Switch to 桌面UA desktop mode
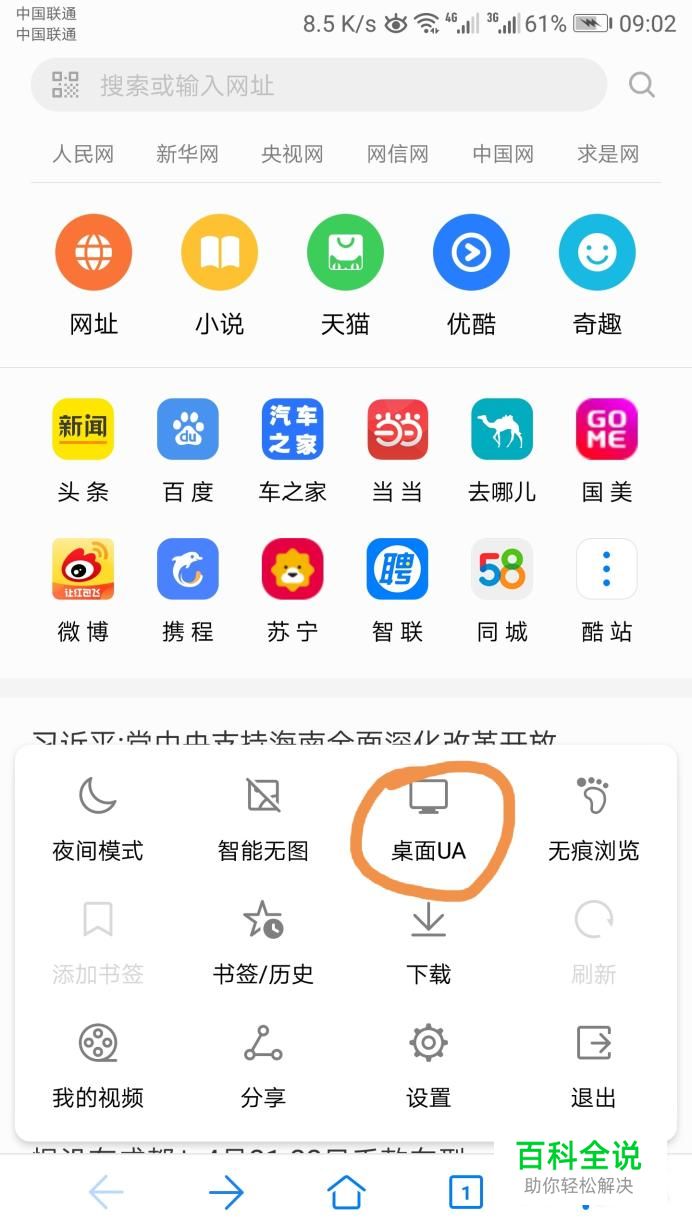 point(428,820)
